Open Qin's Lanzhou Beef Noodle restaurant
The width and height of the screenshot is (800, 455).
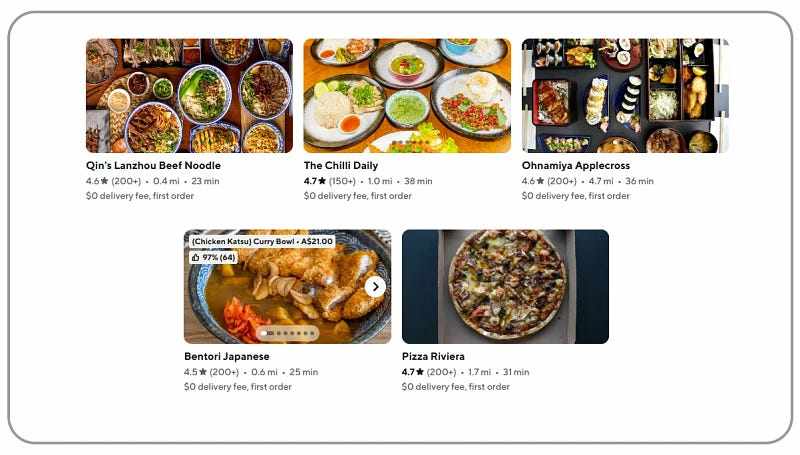click(189, 96)
